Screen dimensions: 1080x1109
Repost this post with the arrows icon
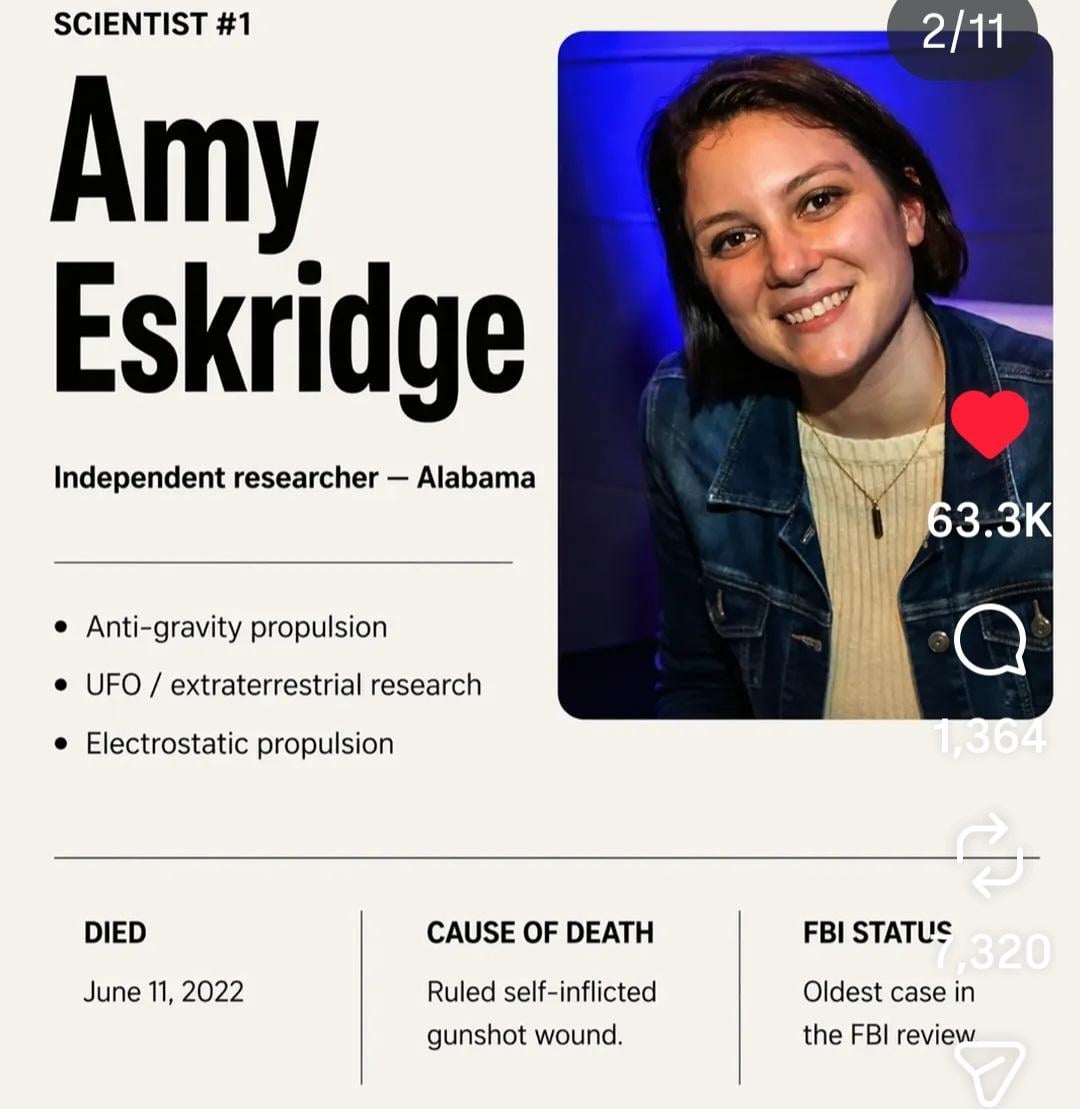point(990,856)
